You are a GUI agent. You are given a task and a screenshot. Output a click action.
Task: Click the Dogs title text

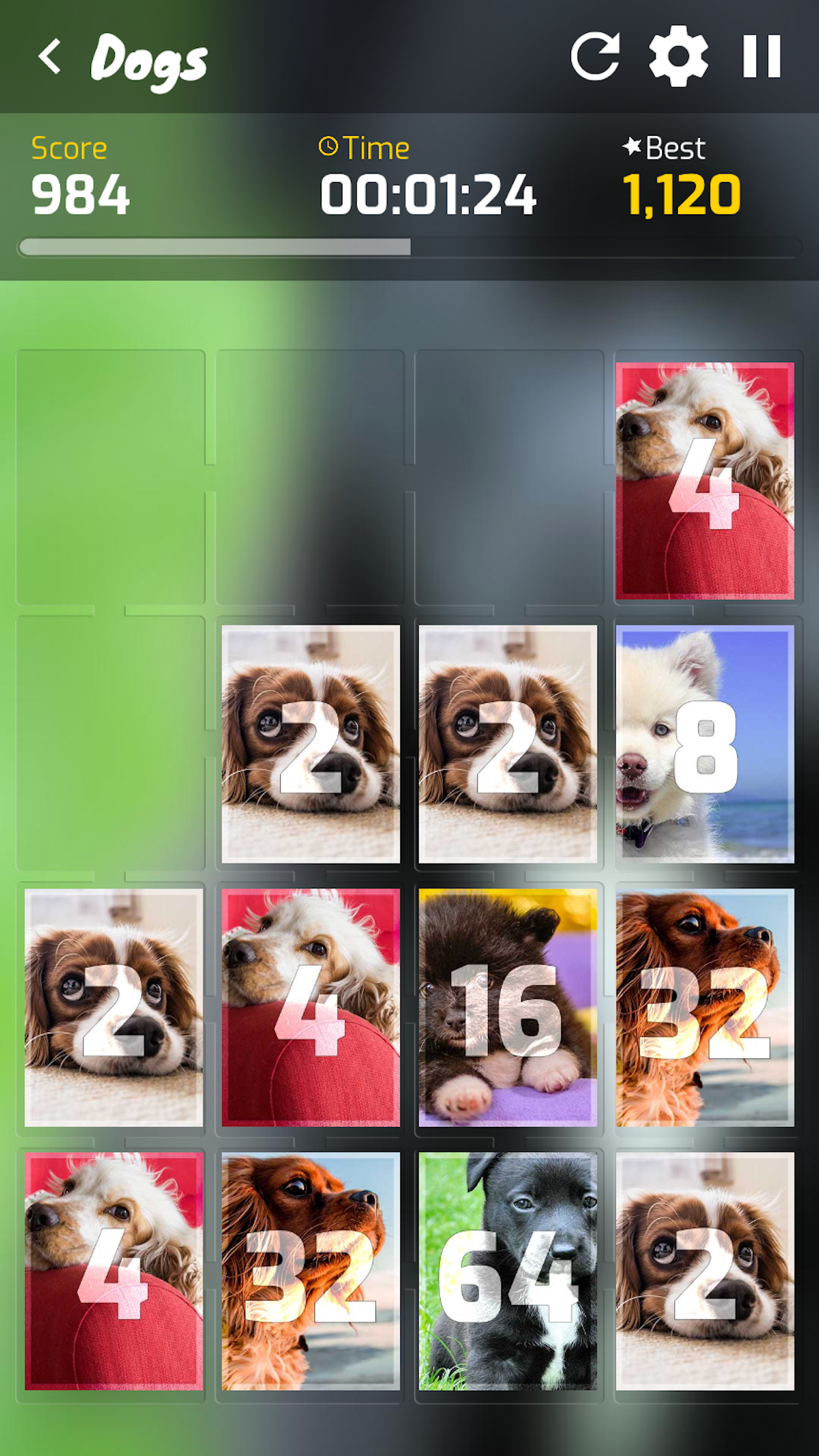pyautogui.click(x=148, y=59)
